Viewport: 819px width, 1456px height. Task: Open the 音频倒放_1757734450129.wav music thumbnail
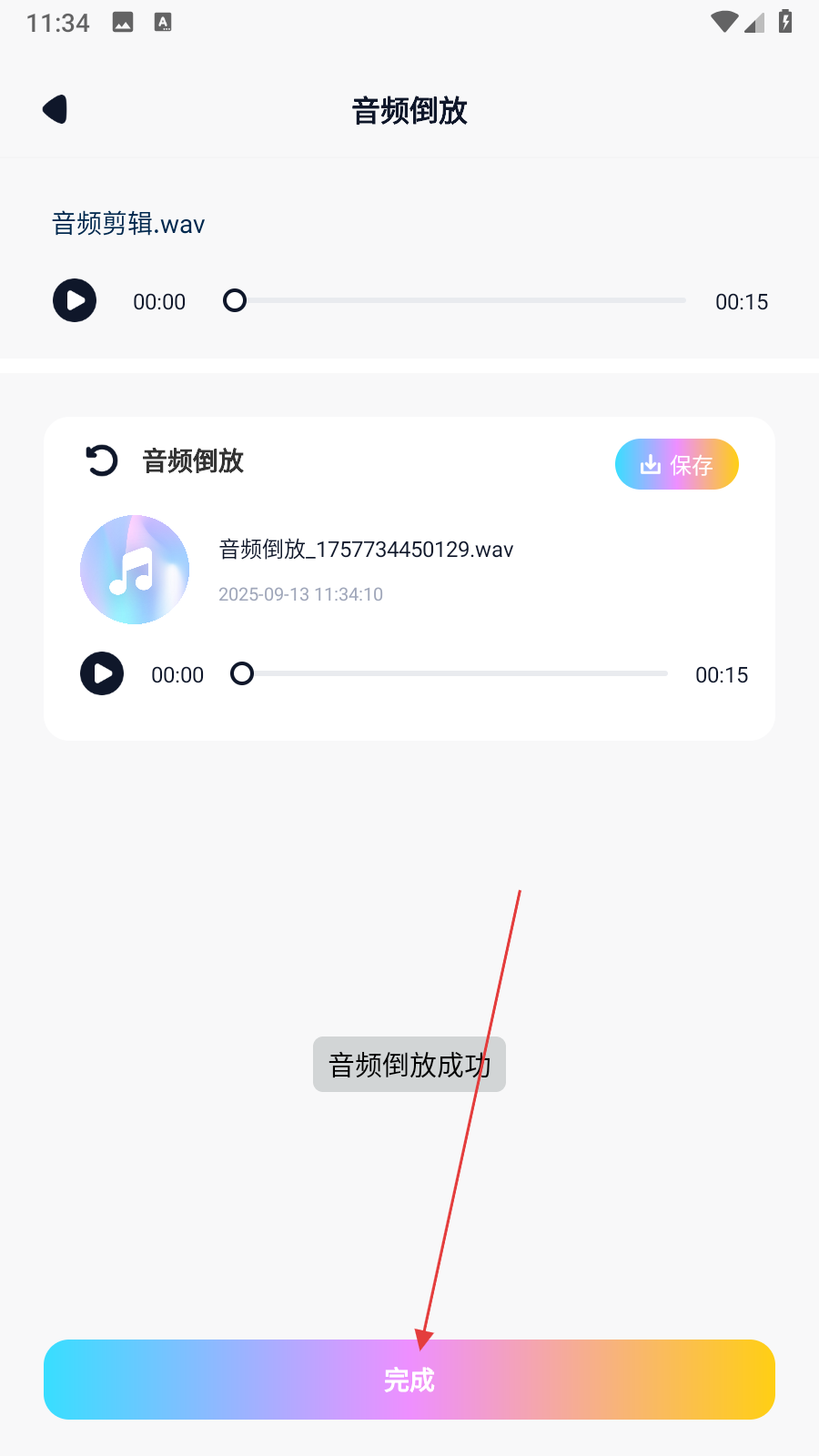(135, 570)
